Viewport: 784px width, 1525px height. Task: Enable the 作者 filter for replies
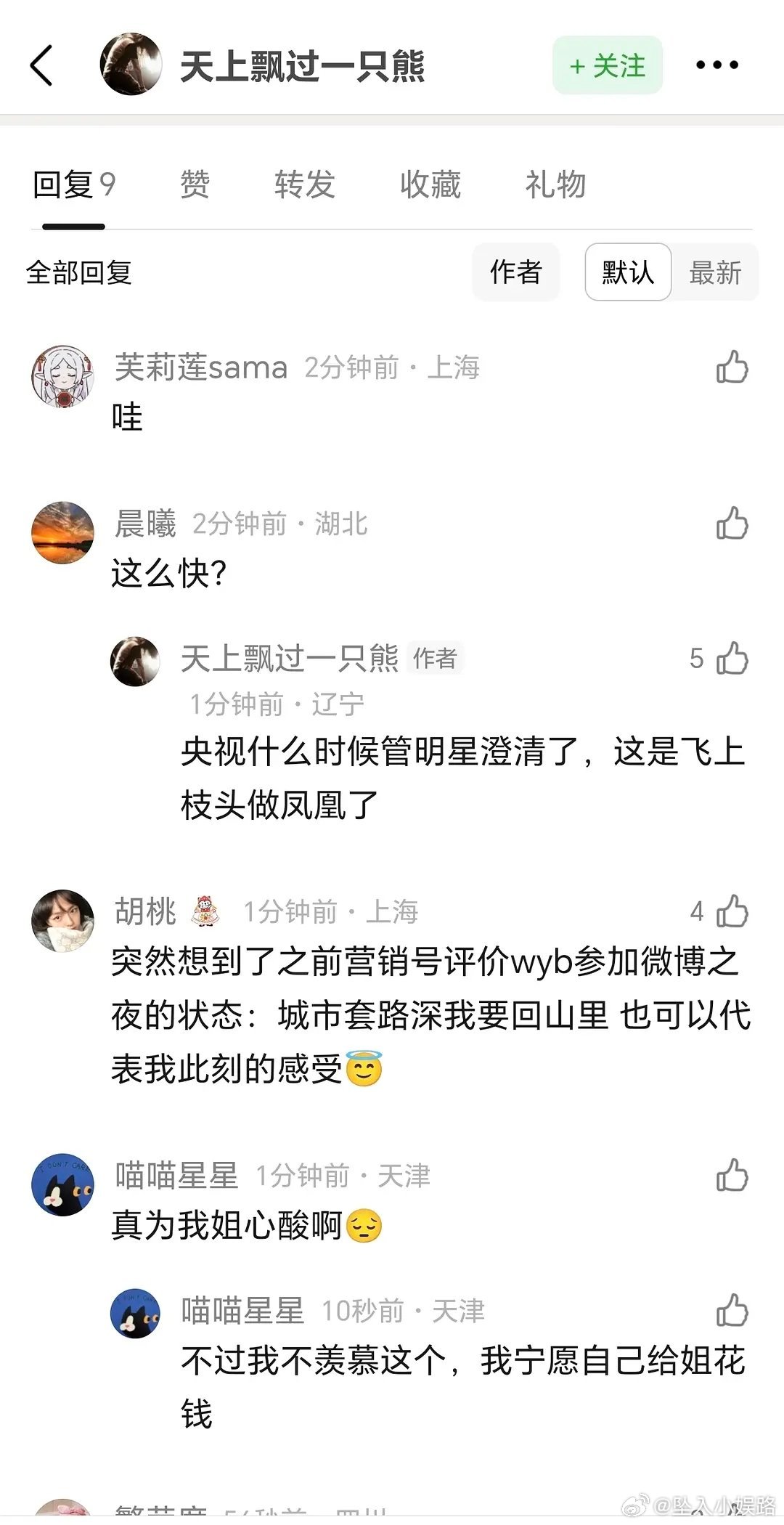(x=515, y=272)
